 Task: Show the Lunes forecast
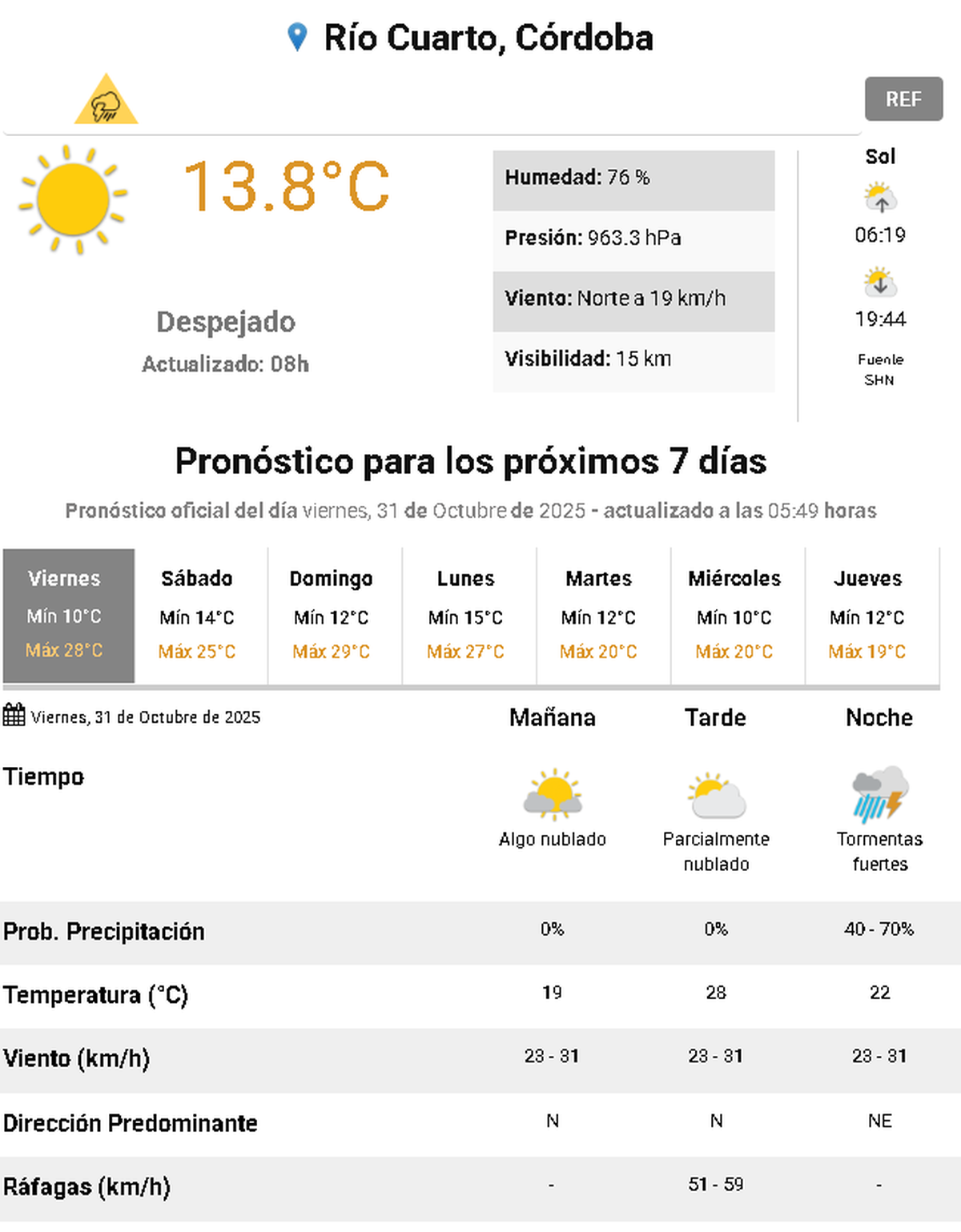tap(466, 615)
